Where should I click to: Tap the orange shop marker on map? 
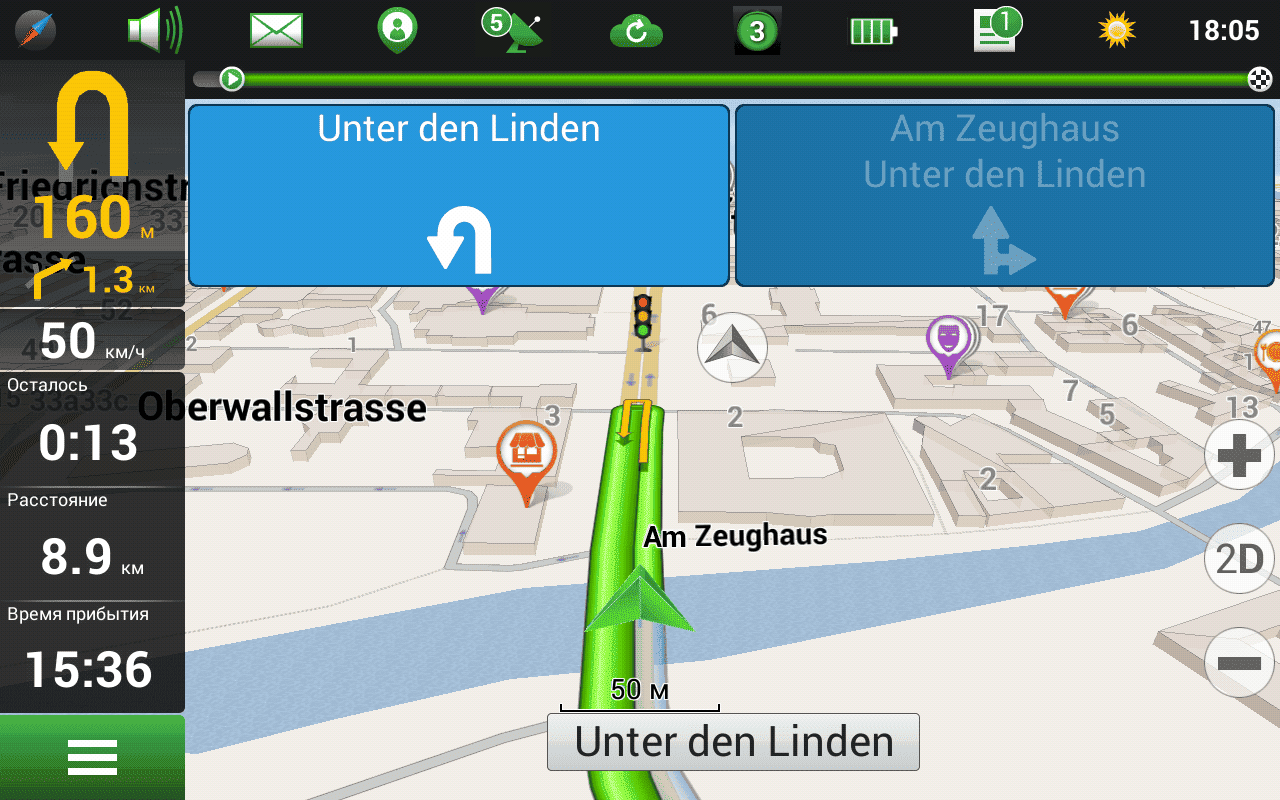(x=526, y=455)
